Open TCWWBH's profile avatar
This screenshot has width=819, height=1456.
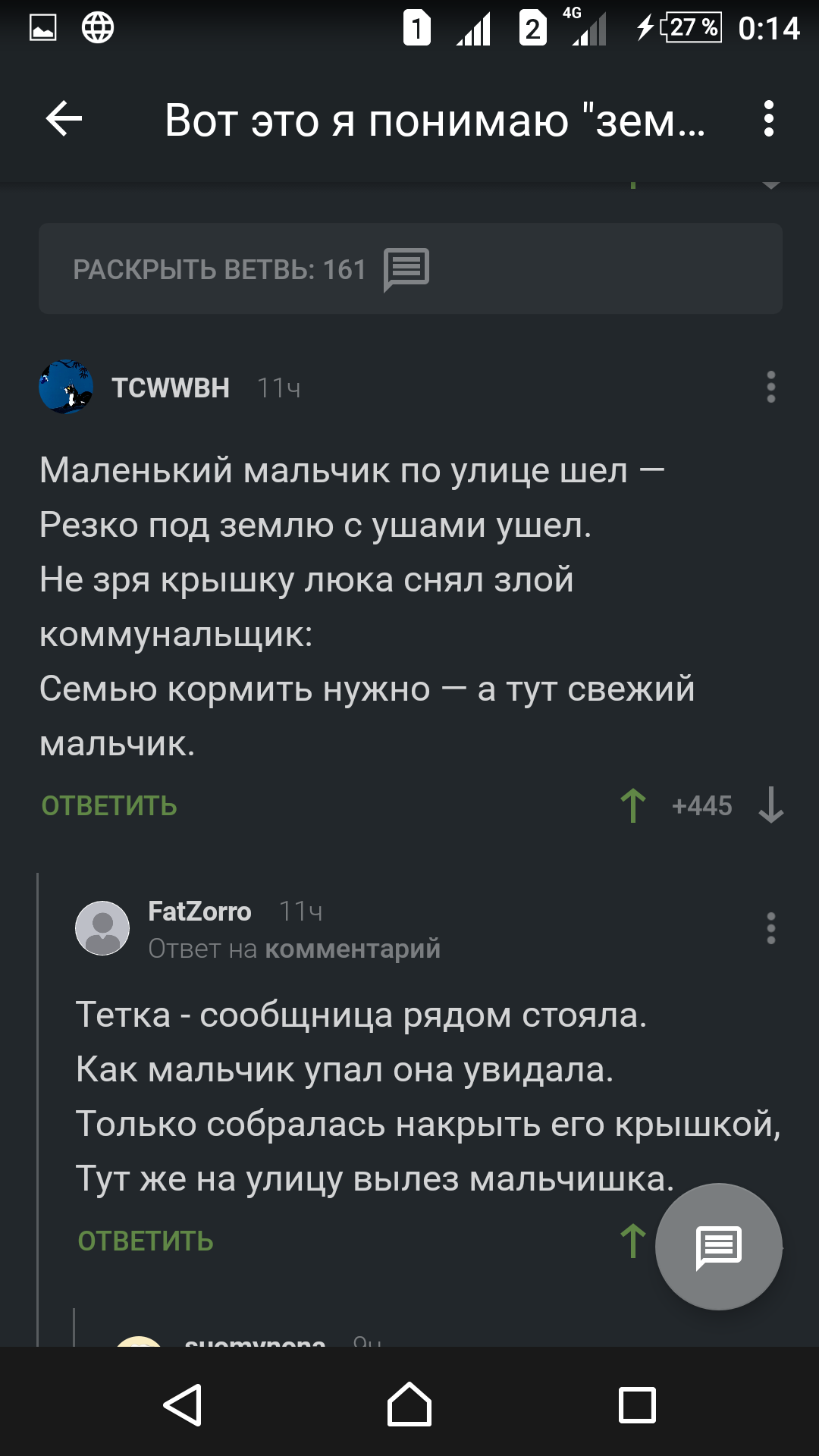(x=66, y=387)
